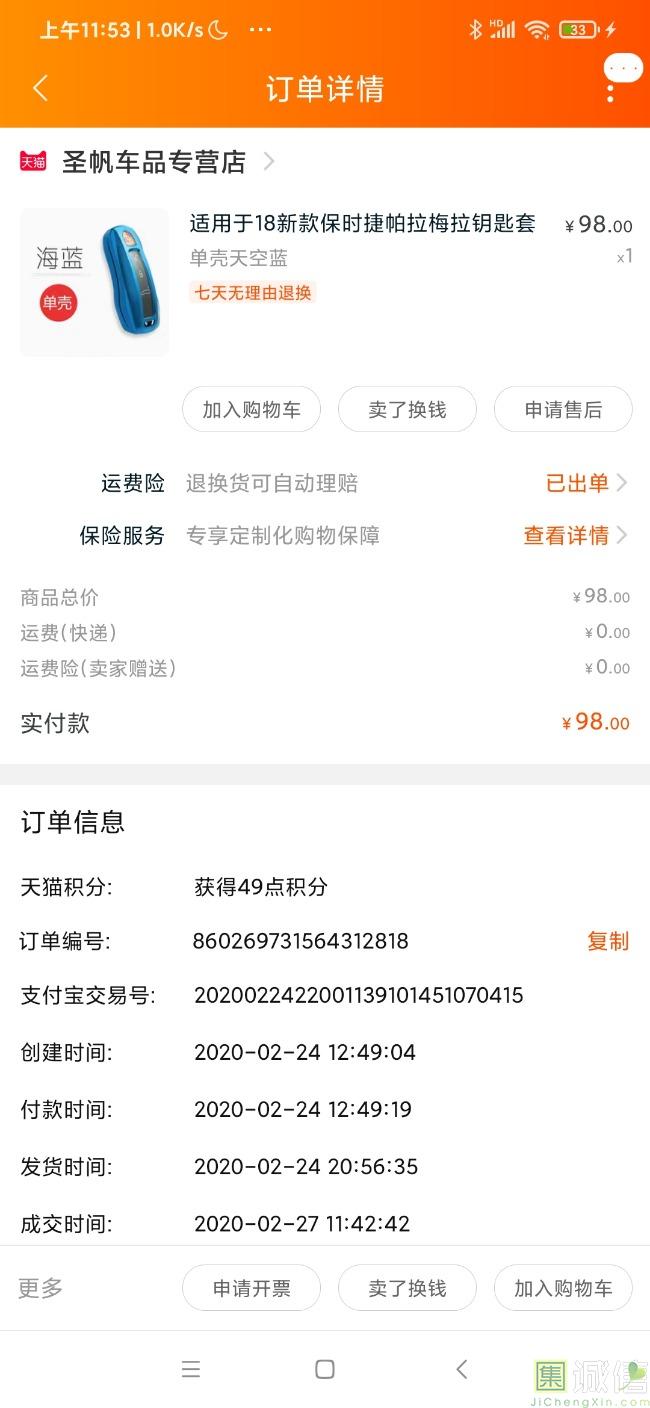
Task: Tap 加入购物车 beside the 申请开票 button
Action: click(563, 1288)
